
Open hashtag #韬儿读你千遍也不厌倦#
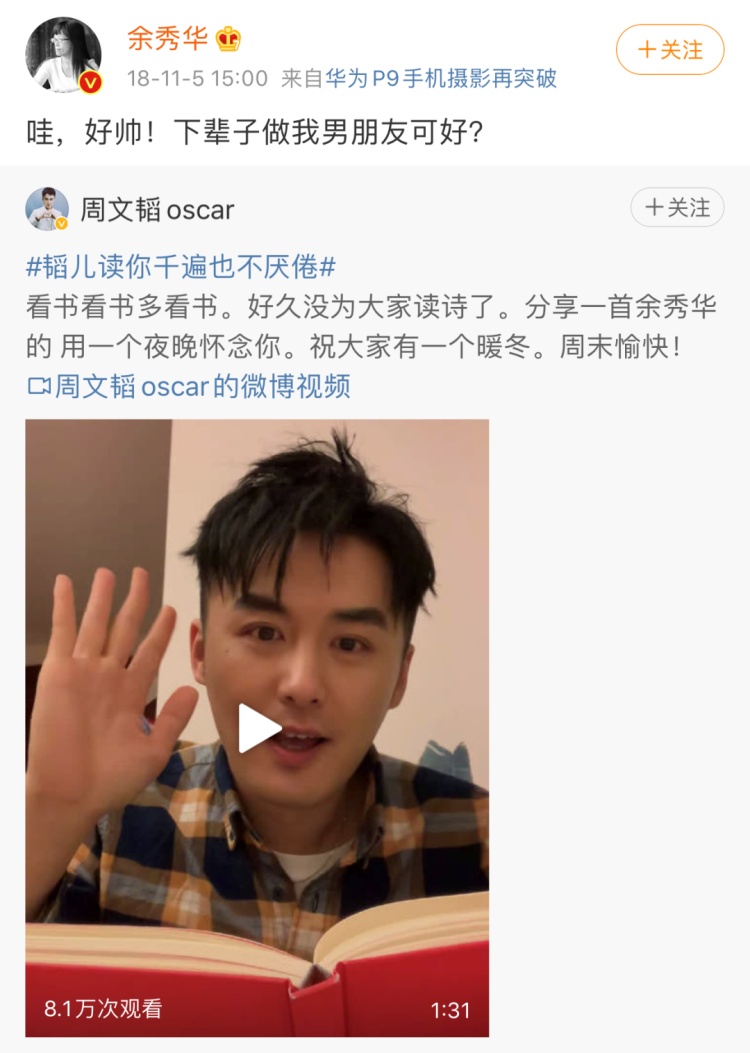(180, 266)
